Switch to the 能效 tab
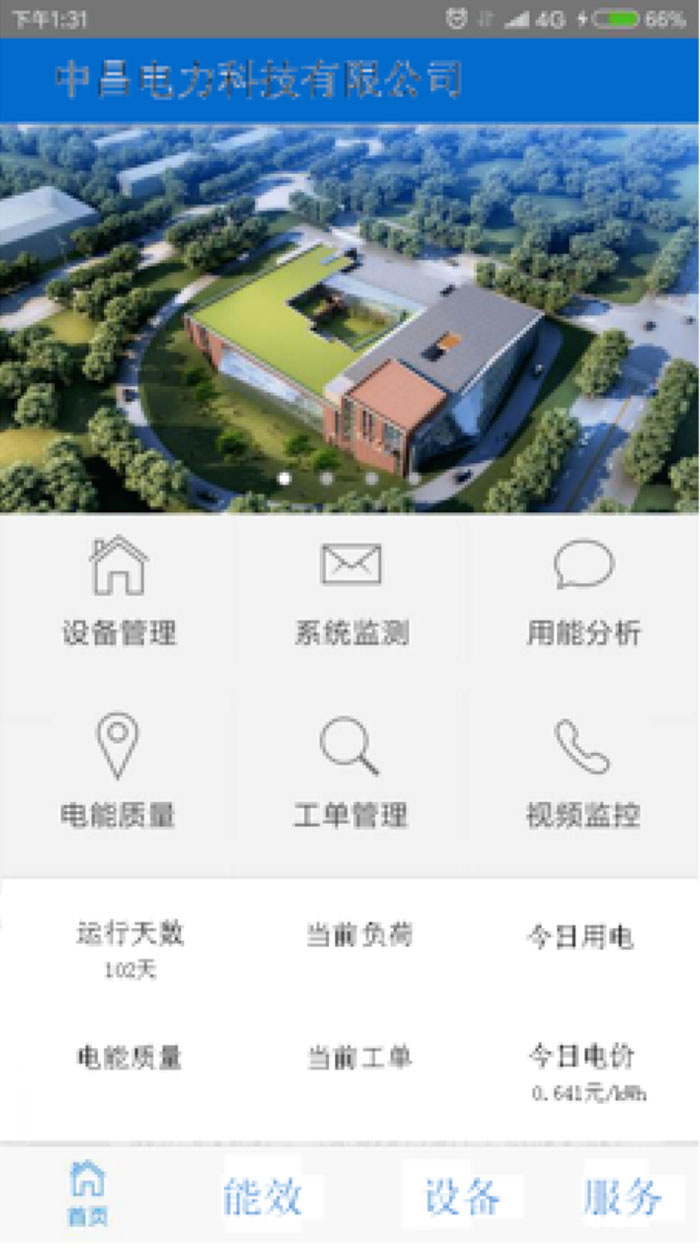 click(x=262, y=1196)
